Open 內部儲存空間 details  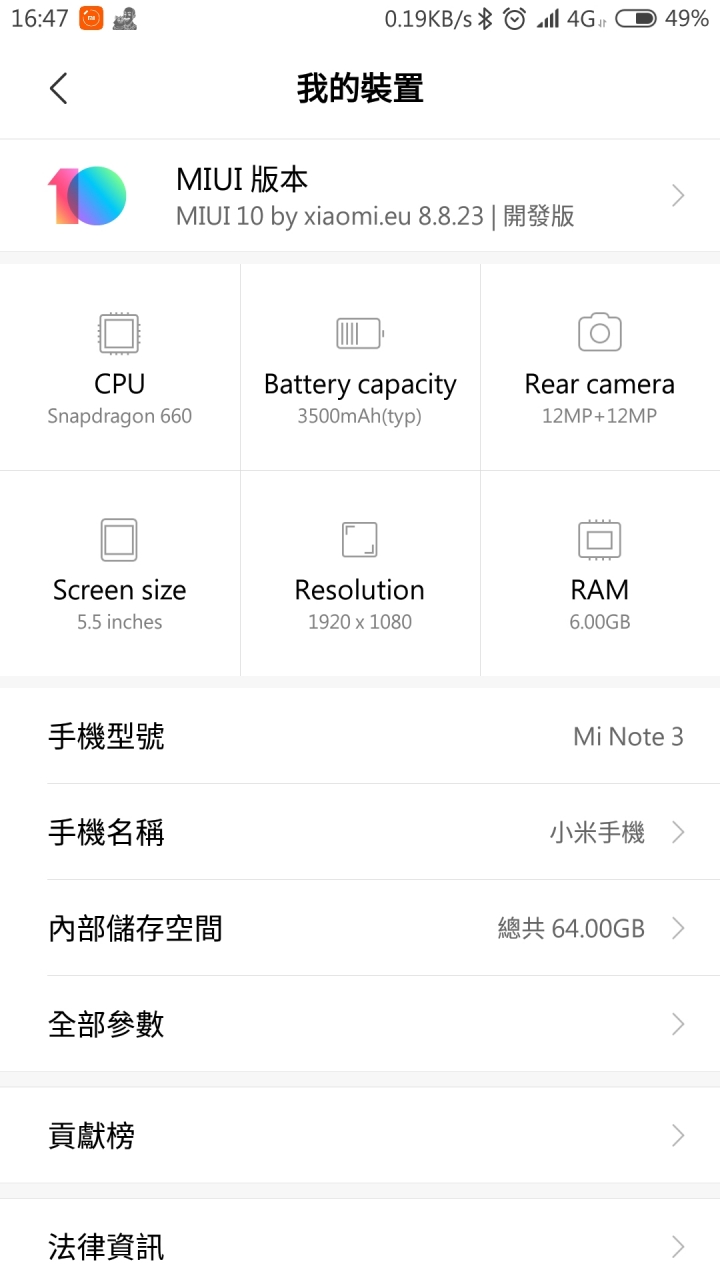pyautogui.click(x=360, y=928)
